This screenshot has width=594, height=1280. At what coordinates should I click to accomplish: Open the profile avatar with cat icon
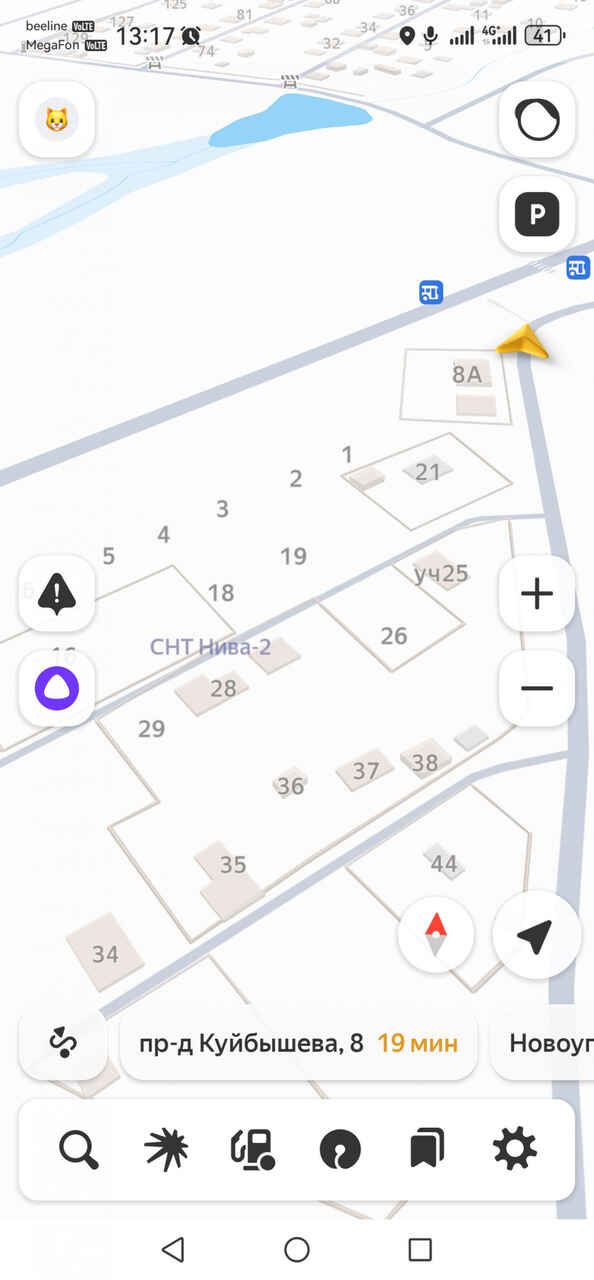tap(57, 120)
